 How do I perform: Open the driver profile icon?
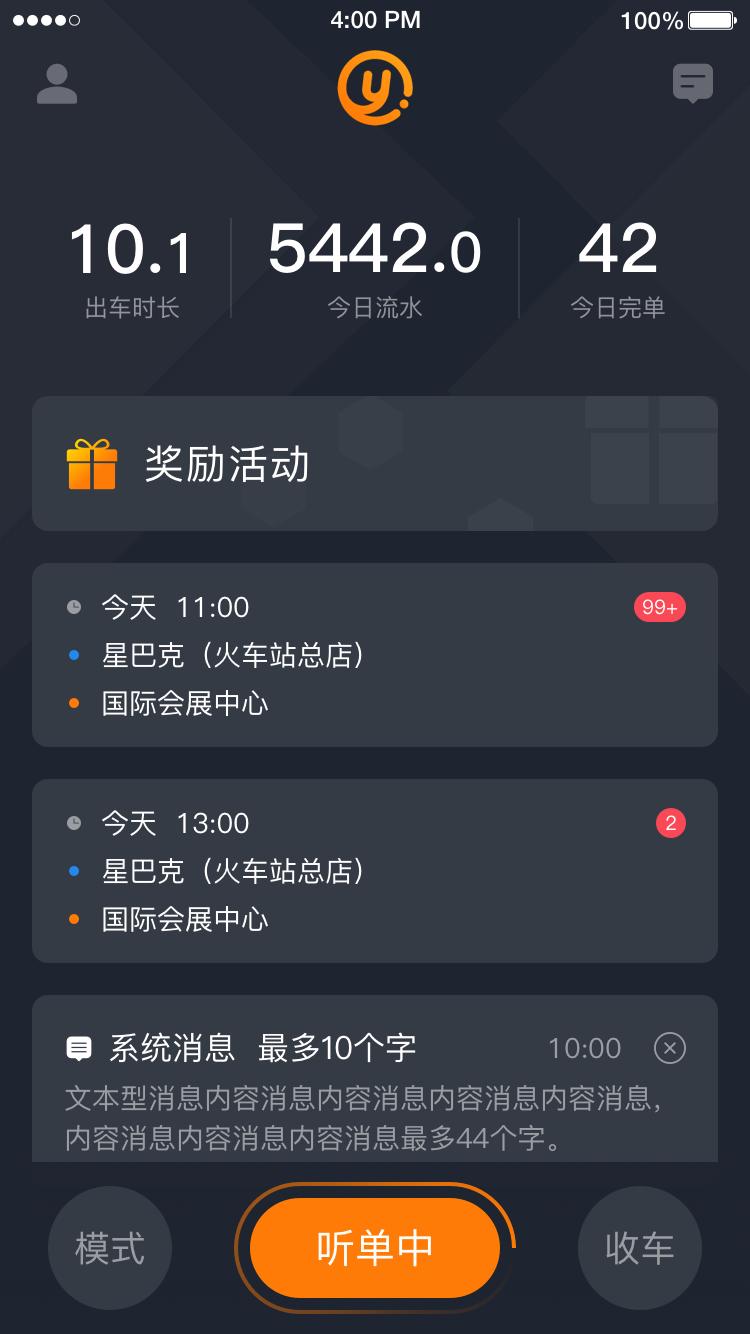(58, 85)
